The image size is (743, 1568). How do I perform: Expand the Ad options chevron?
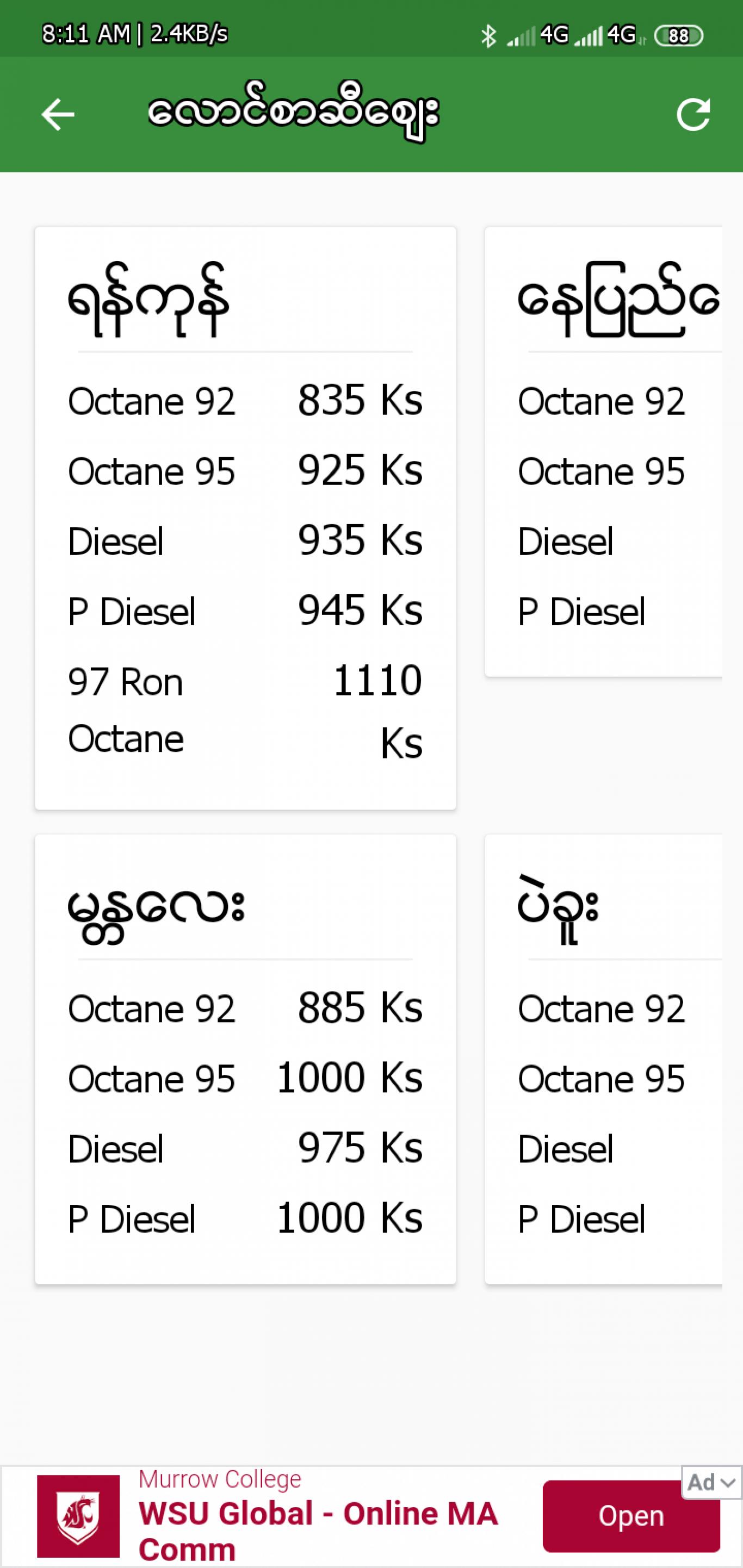point(728,1483)
